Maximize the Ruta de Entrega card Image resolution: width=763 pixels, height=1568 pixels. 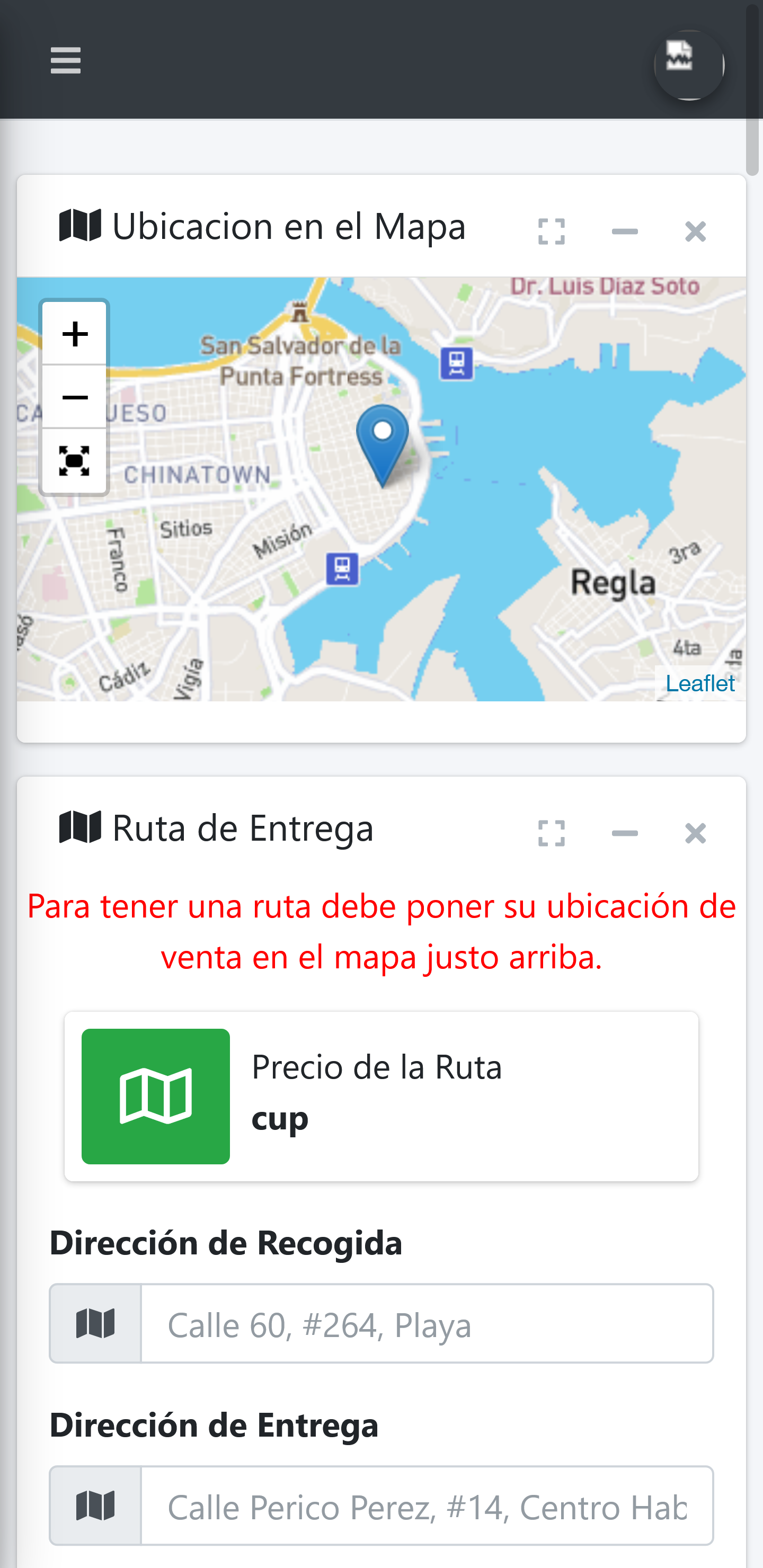point(551,833)
